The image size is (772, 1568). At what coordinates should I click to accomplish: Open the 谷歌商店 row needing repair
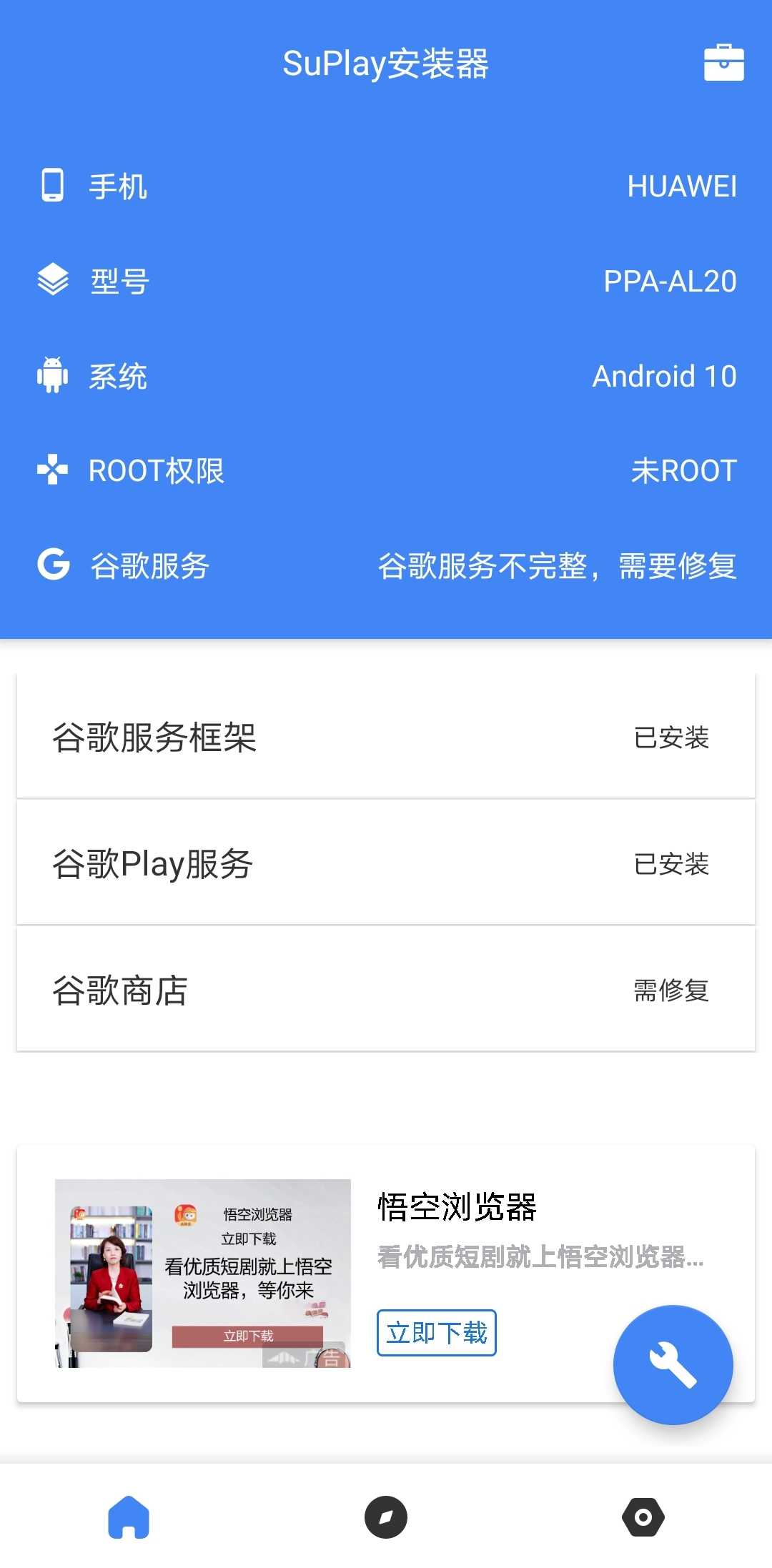[386, 990]
